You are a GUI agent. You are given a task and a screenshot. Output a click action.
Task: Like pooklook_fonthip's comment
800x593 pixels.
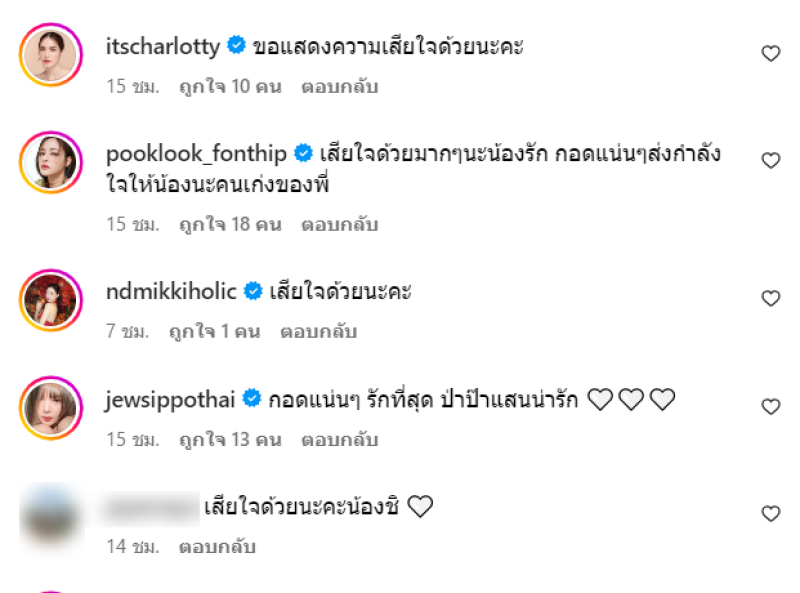pyautogui.click(x=770, y=160)
